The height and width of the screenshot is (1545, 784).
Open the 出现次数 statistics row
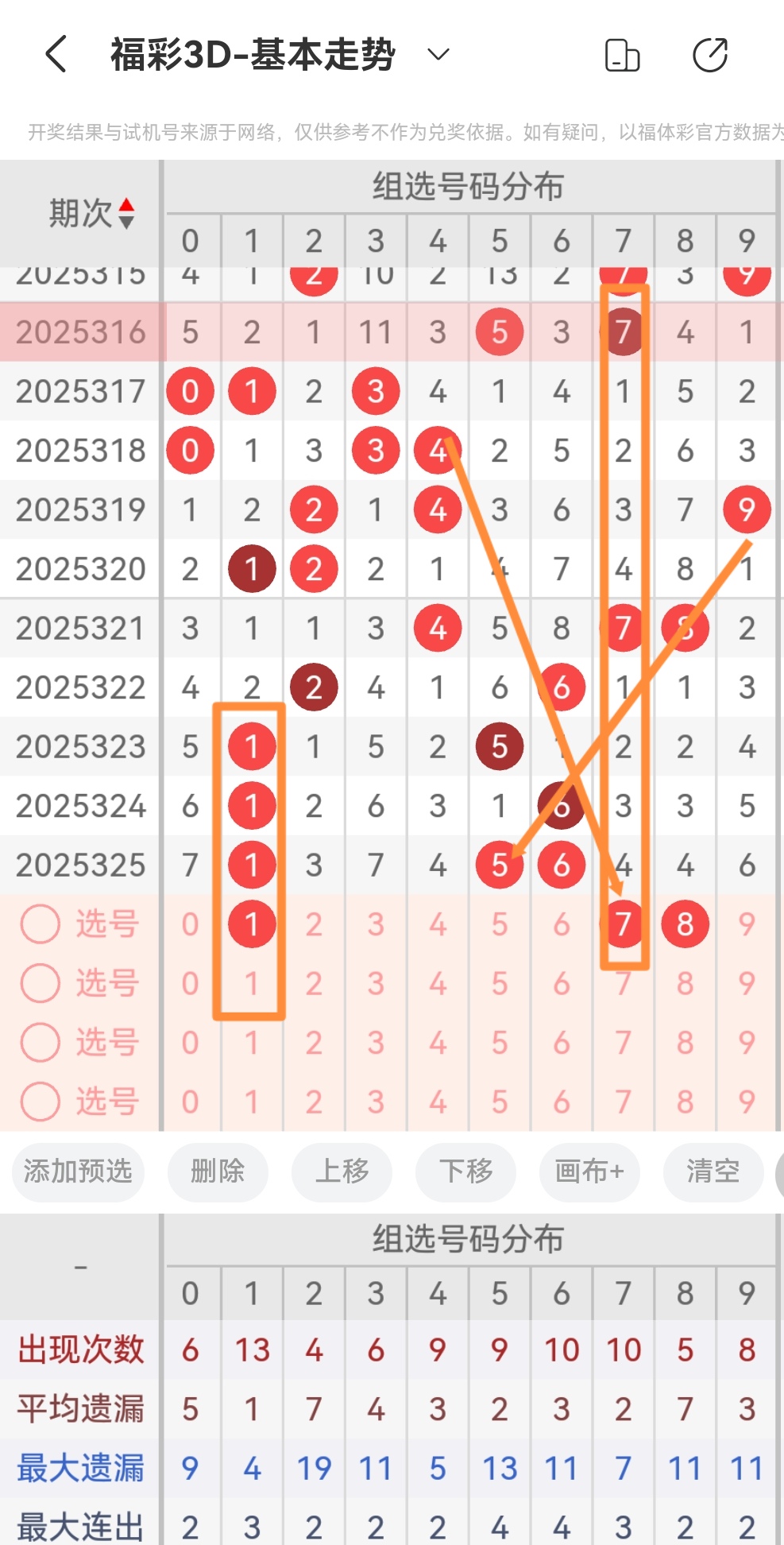79,1349
